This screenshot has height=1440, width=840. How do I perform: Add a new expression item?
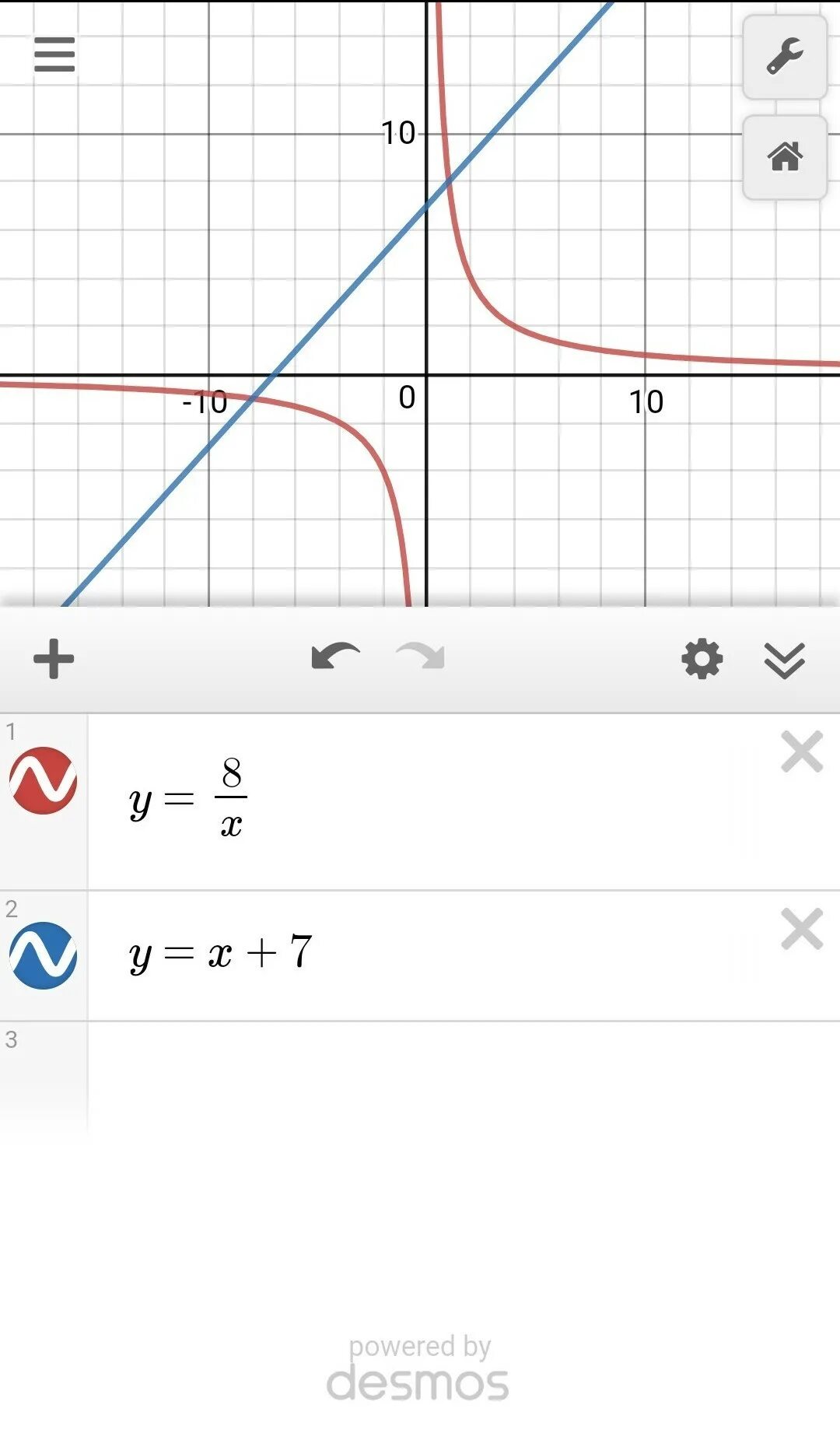click(x=54, y=659)
